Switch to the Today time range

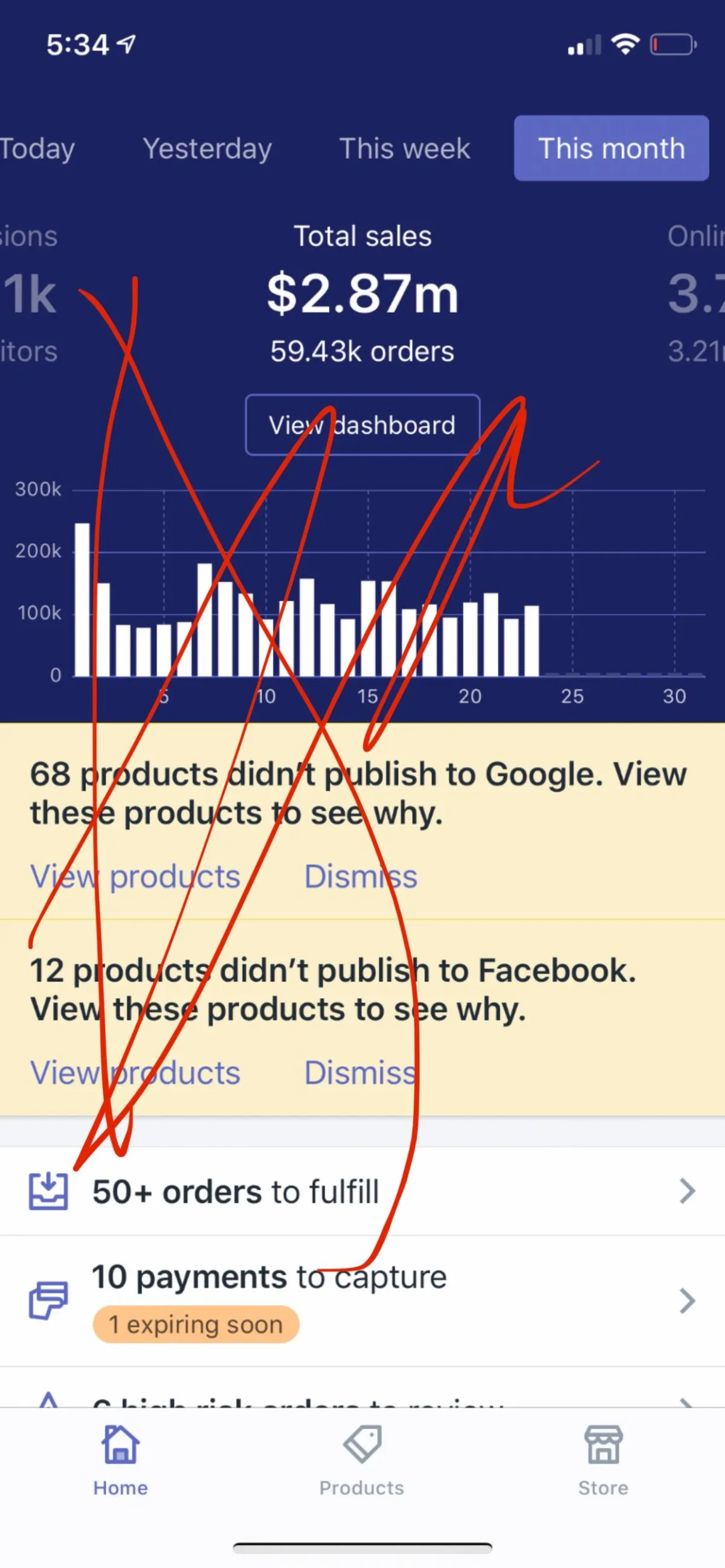point(37,149)
